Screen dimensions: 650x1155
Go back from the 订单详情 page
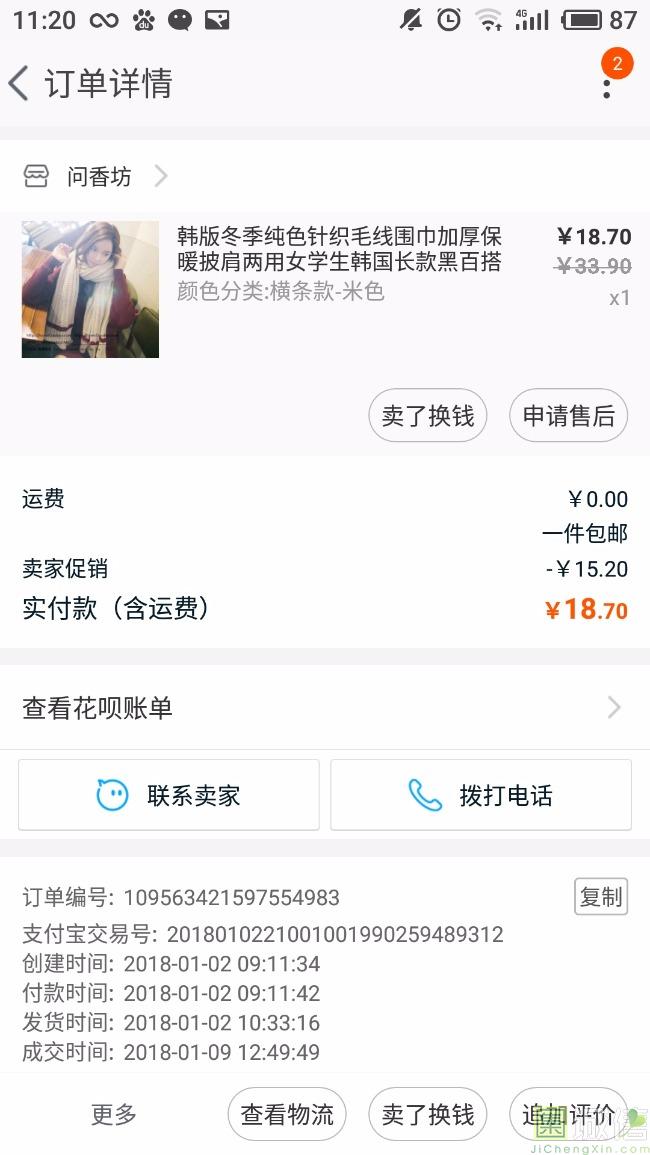20,83
